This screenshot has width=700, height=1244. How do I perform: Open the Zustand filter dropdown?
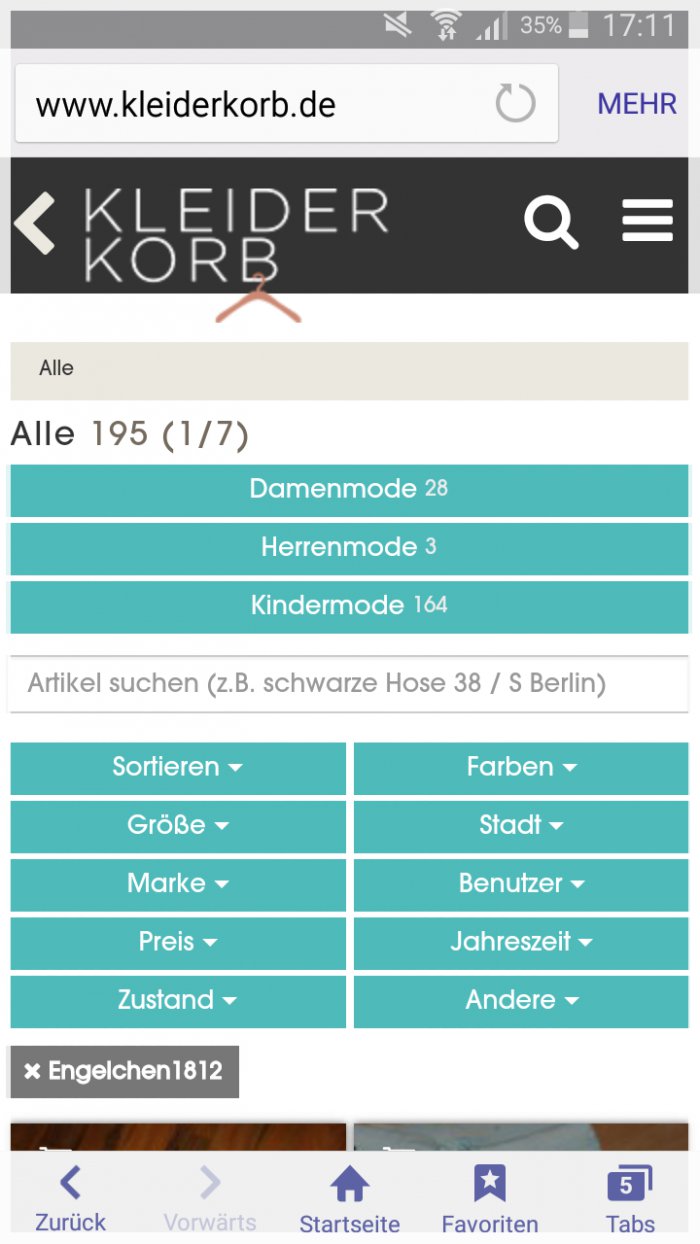click(x=178, y=999)
